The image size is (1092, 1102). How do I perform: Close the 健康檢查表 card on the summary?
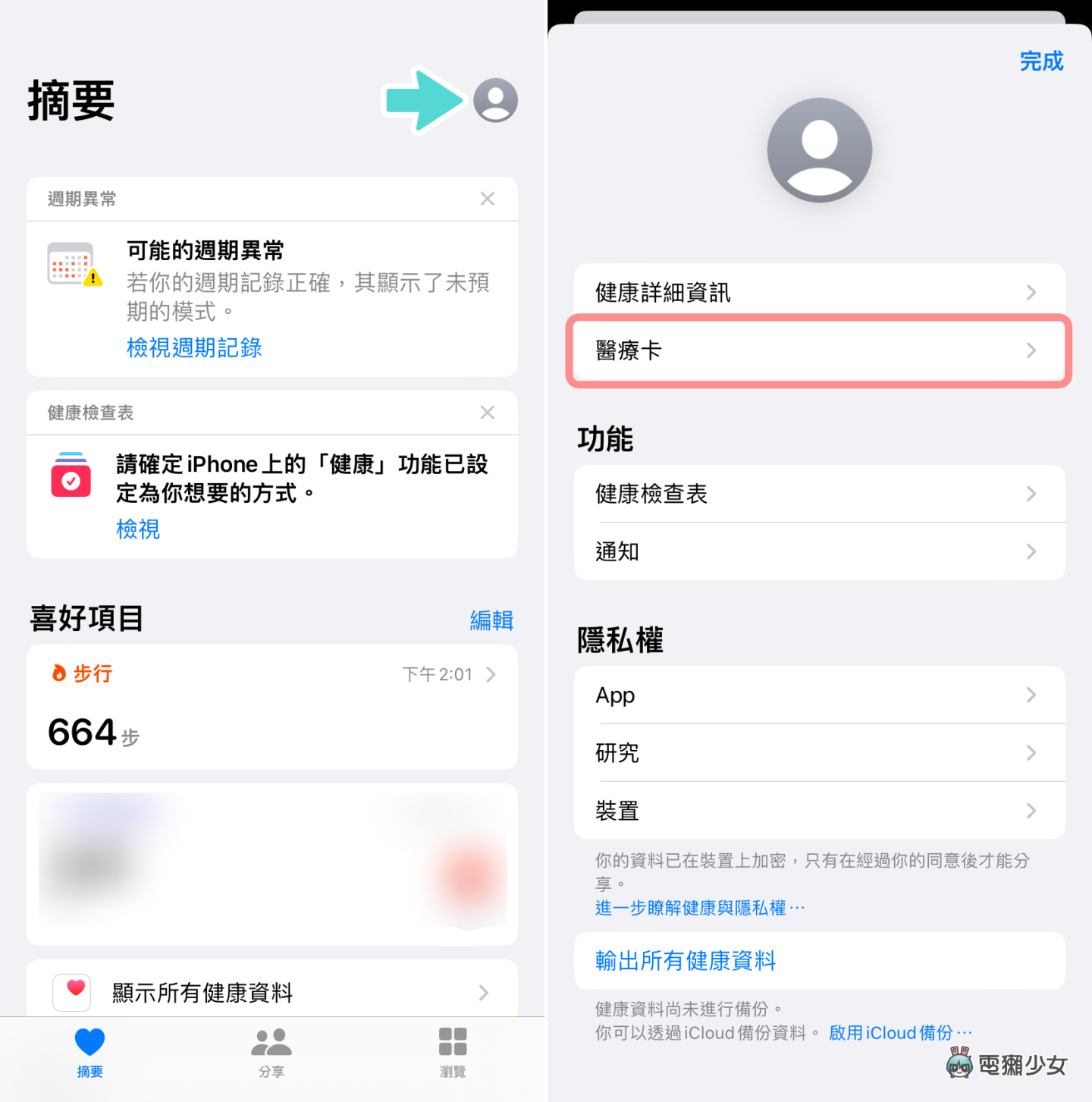click(487, 413)
